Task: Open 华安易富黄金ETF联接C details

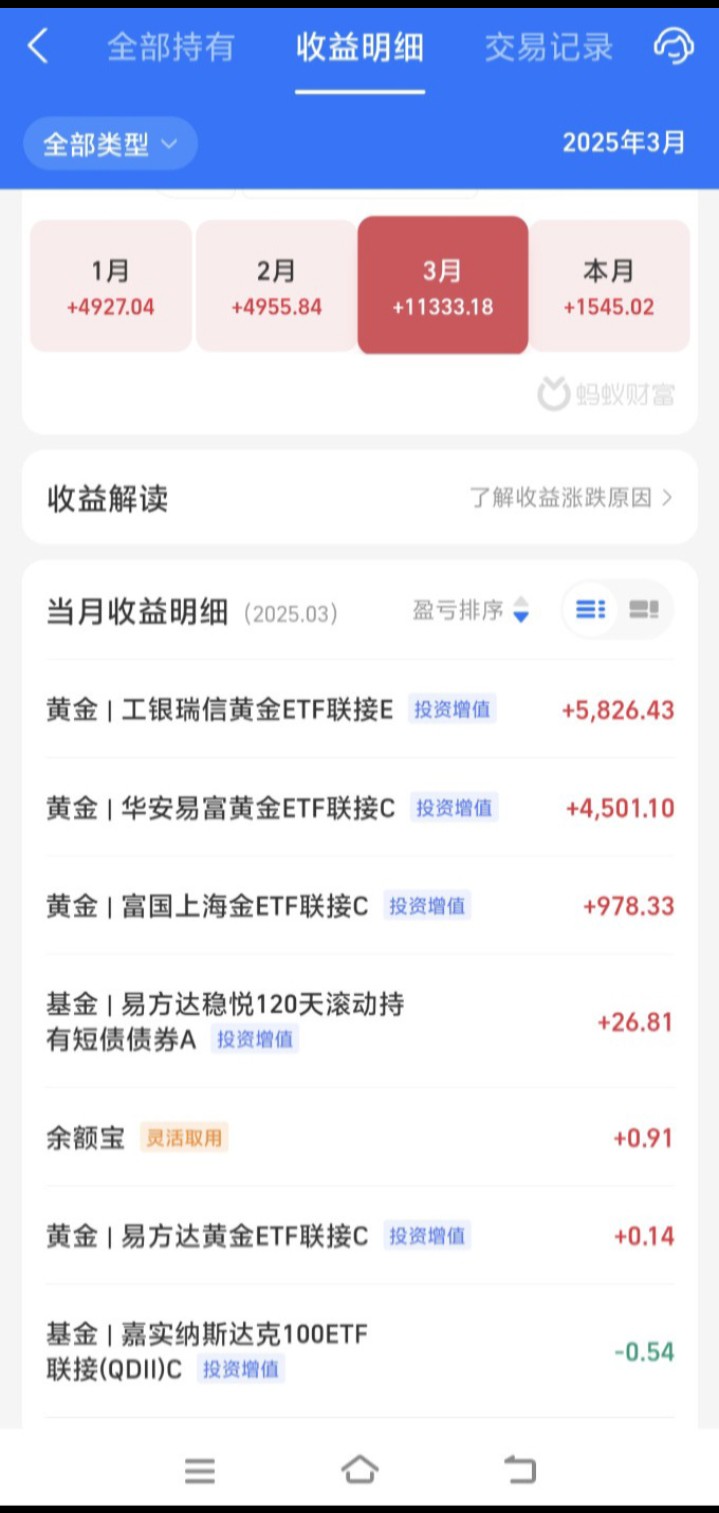Action: [360, 808]
